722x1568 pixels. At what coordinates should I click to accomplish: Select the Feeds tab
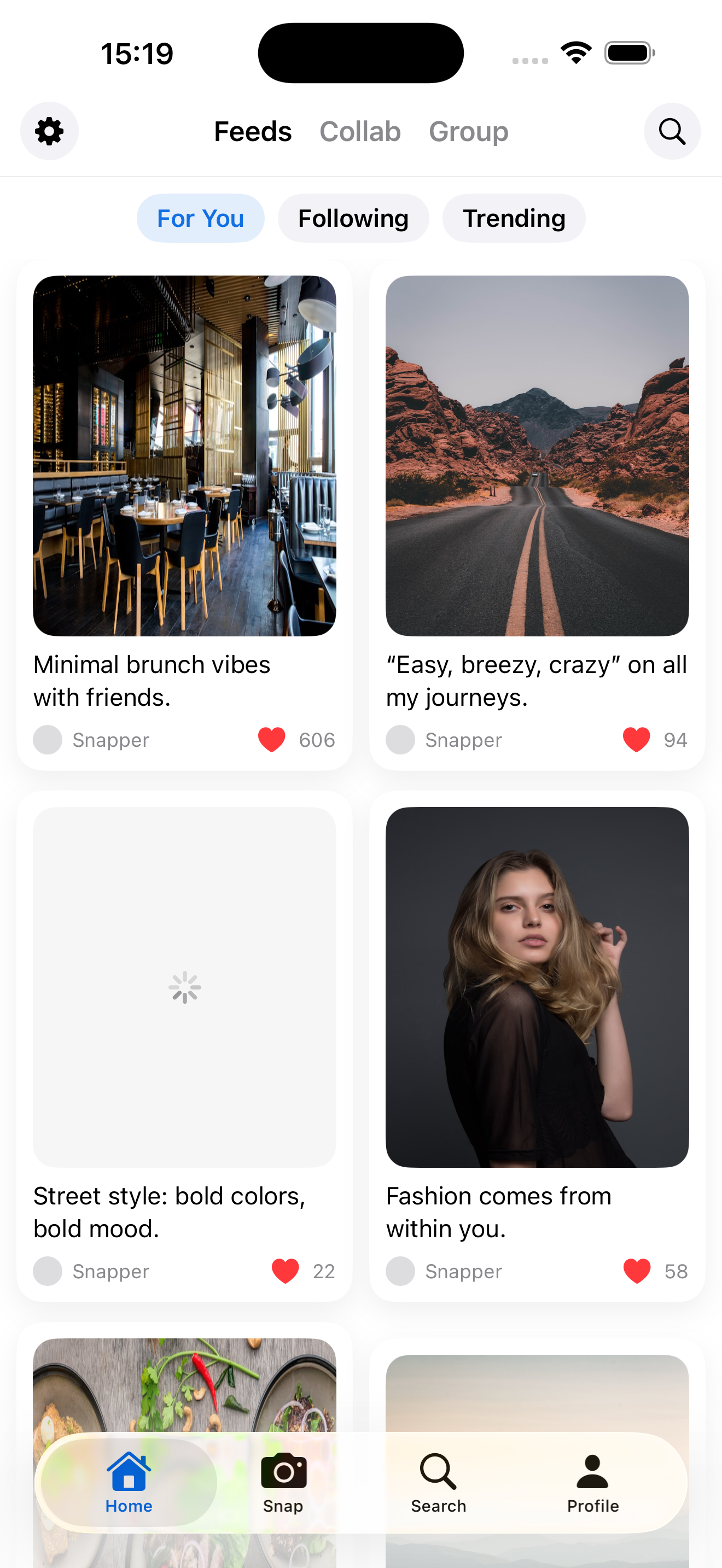(x=253, y=131)
